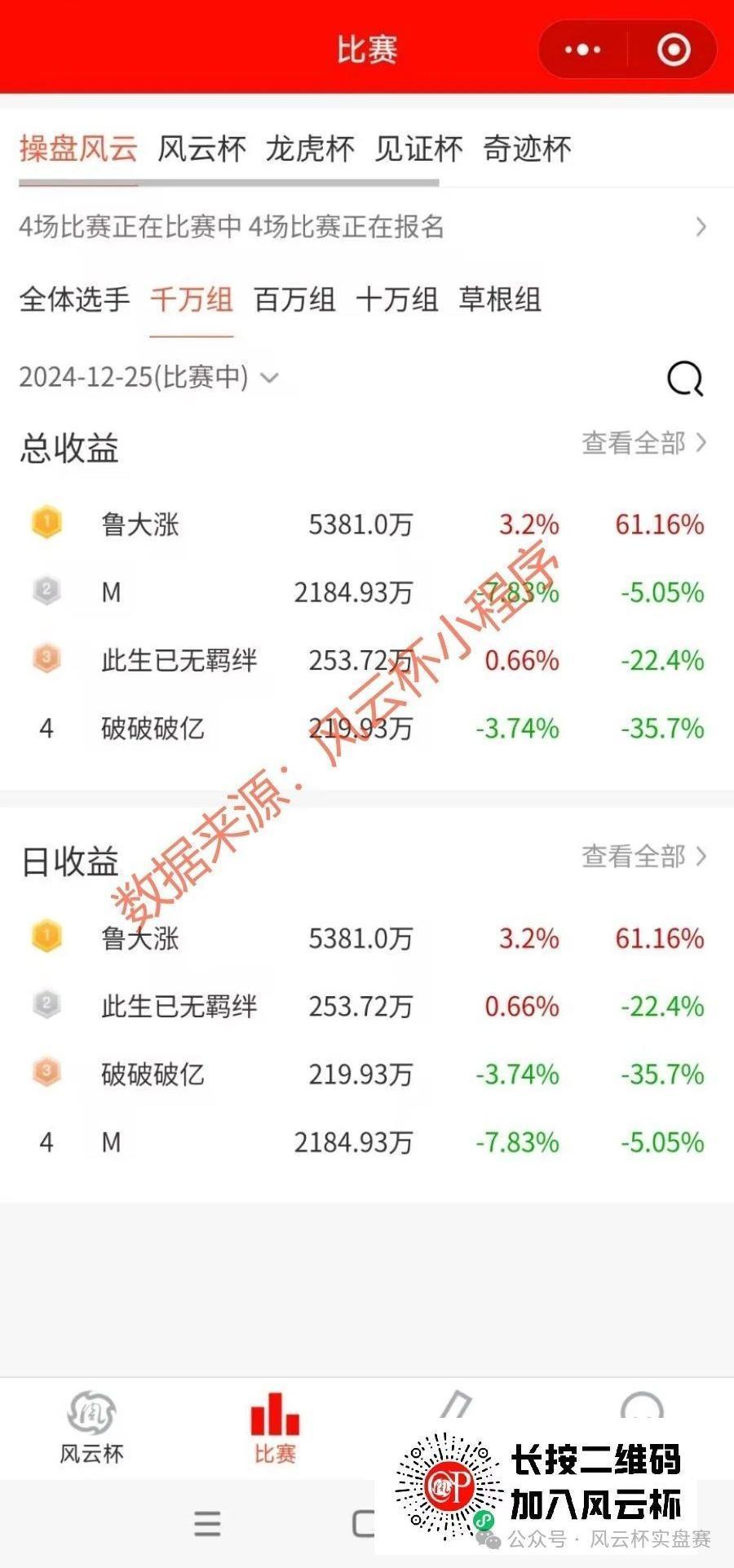Close the mini program with the circle button

click(x=674, y=50)
